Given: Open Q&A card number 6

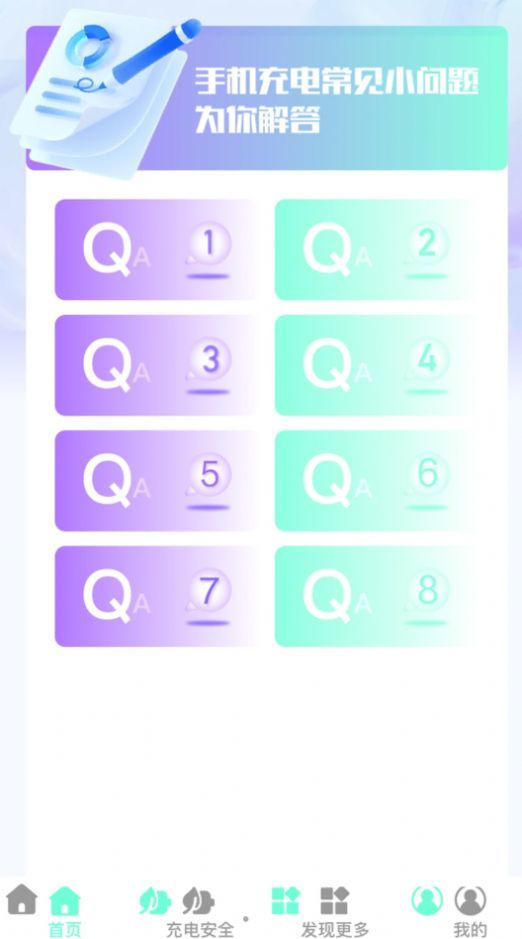Looking at the screenshot, I should (377, 480).
